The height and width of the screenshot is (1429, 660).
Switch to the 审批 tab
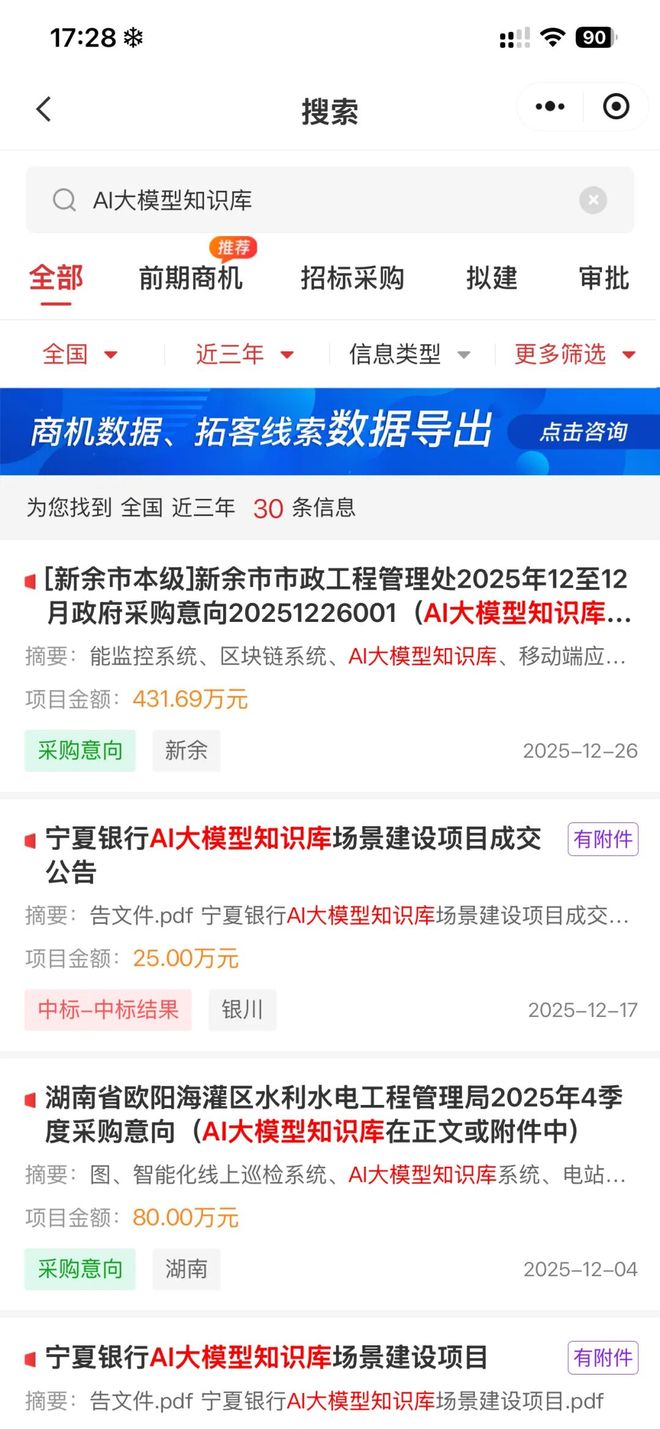604,278
